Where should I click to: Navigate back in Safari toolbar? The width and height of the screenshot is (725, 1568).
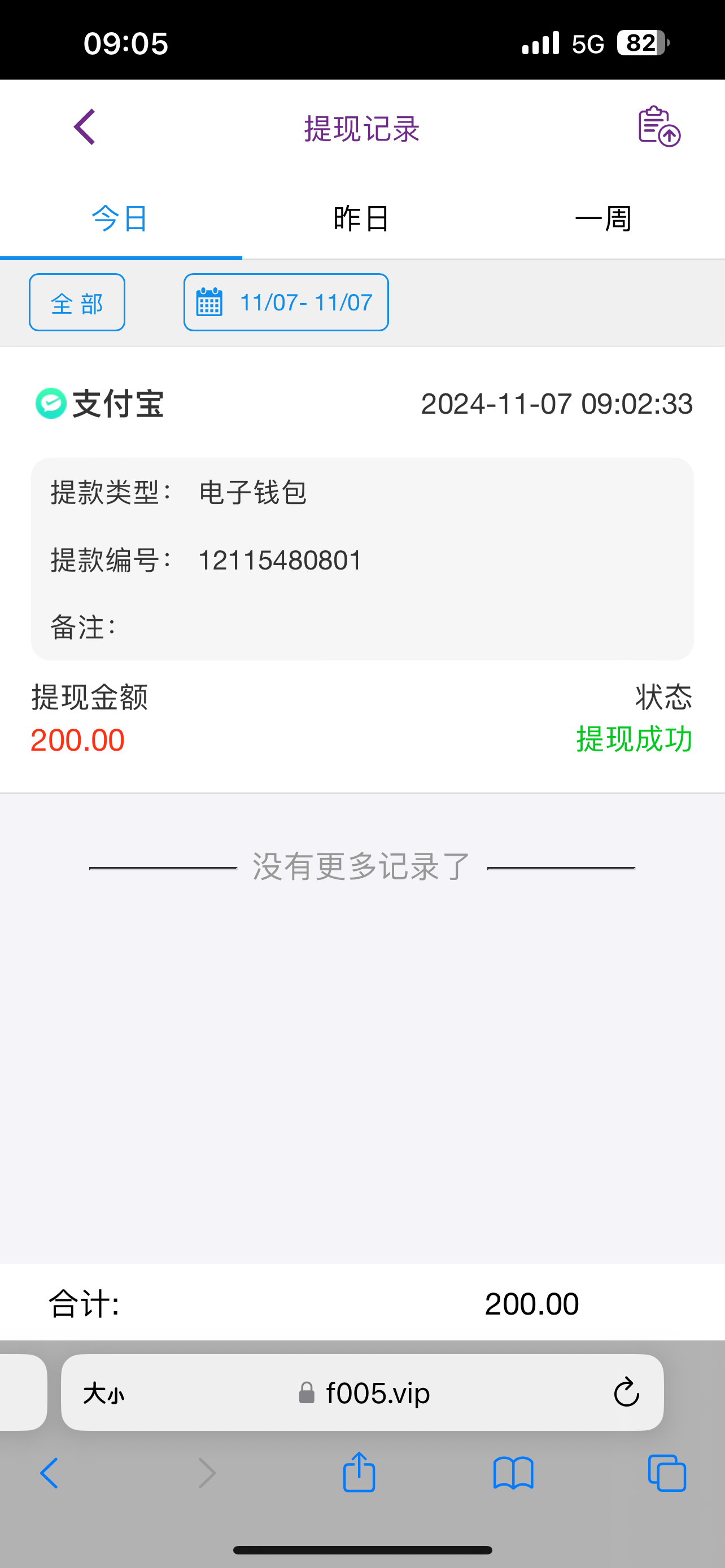[50, 1473]
